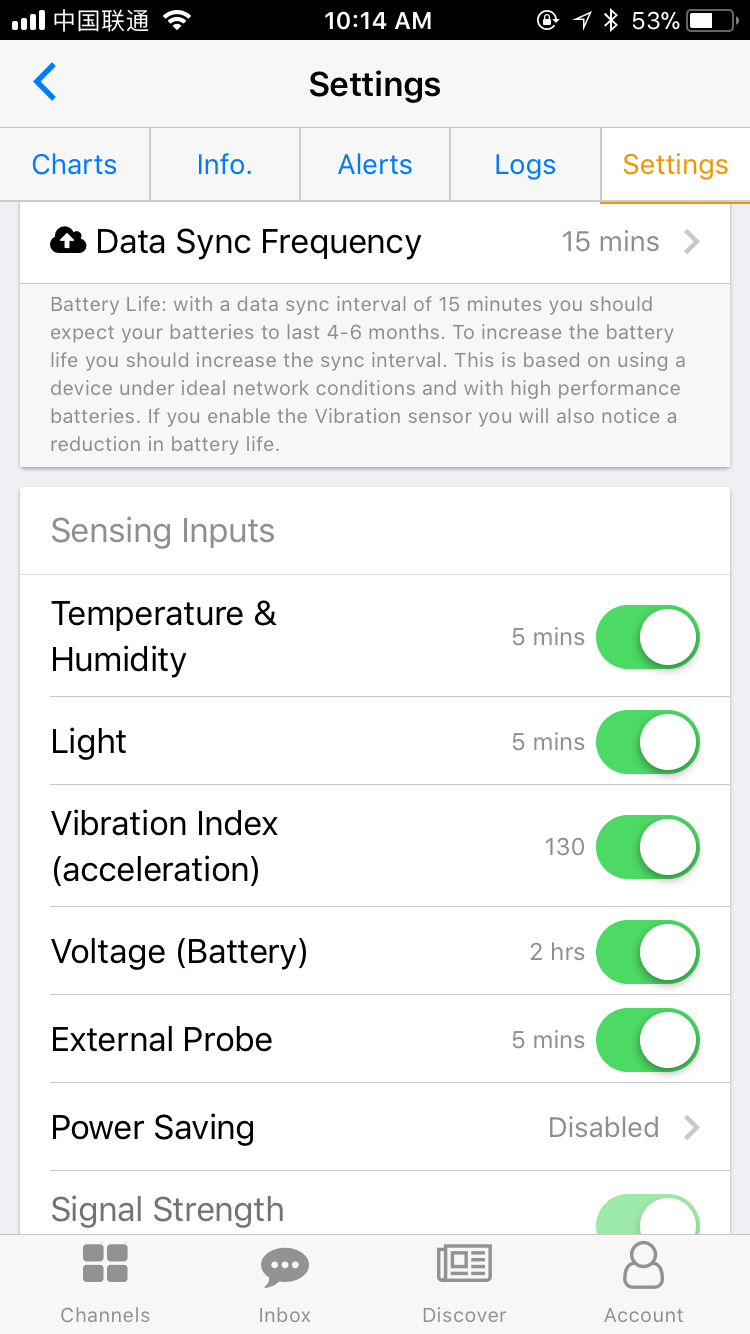
Task: Switch to the Discover tab
Action: [464, 1284]
